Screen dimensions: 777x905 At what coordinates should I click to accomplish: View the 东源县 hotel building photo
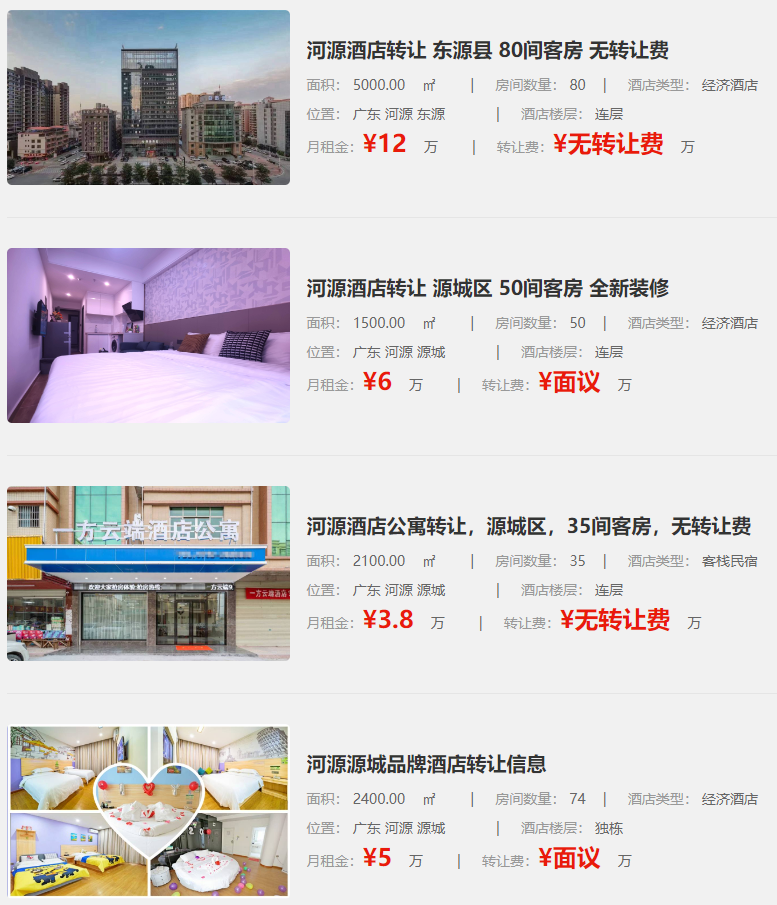click(148, 97)
